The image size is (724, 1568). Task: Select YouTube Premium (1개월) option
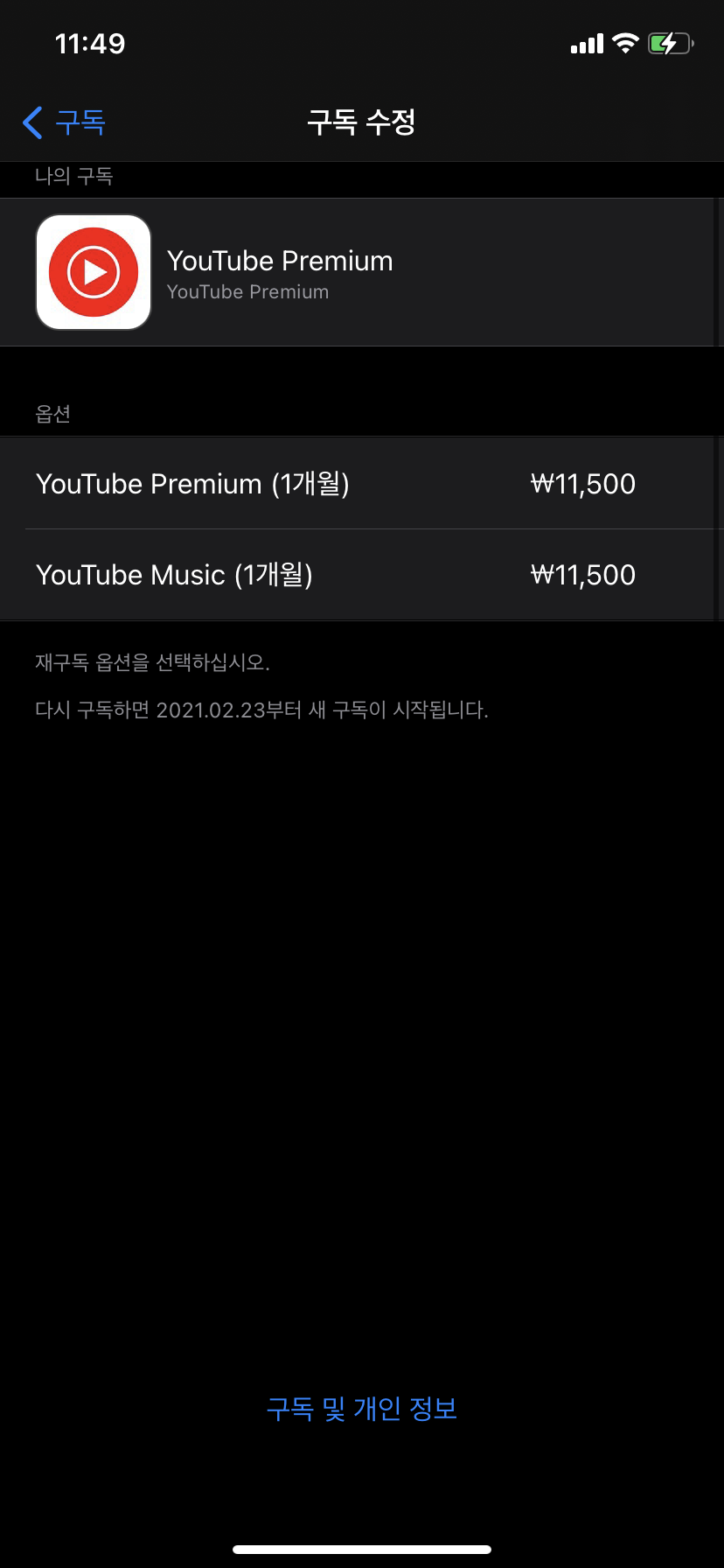point(335,484)
